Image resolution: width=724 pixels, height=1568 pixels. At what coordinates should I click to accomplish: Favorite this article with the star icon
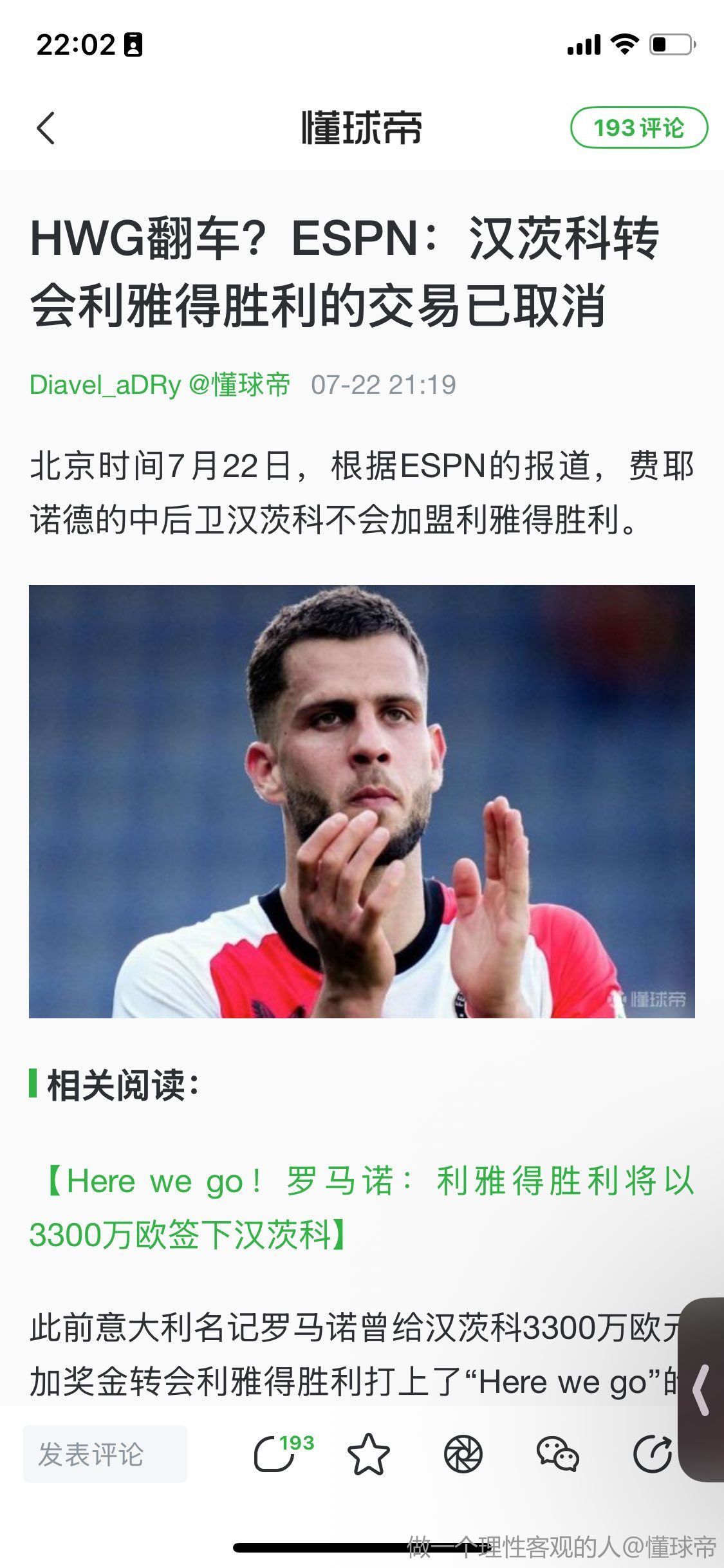click(x=368, y=1454)
